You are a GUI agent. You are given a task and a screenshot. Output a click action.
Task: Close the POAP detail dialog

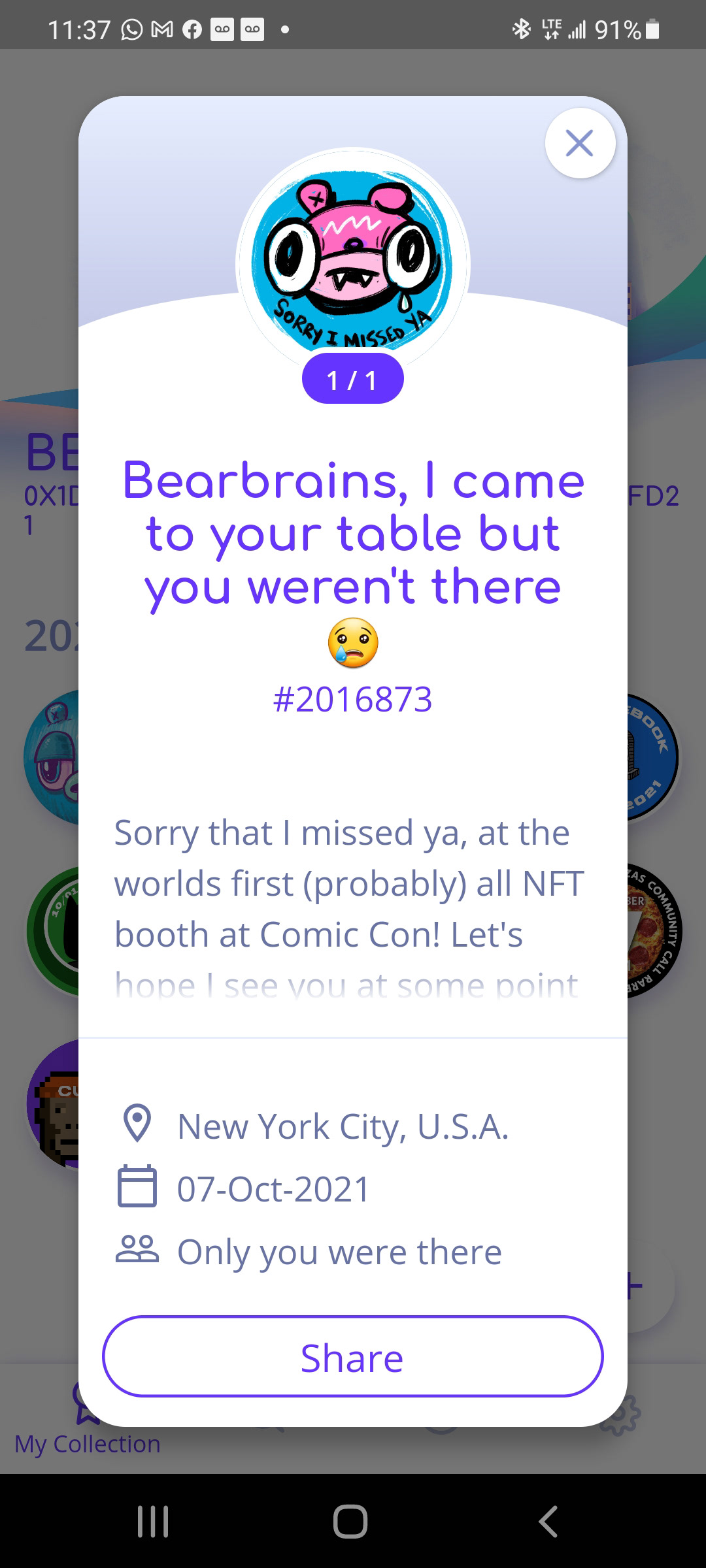[x=579, y=143]
